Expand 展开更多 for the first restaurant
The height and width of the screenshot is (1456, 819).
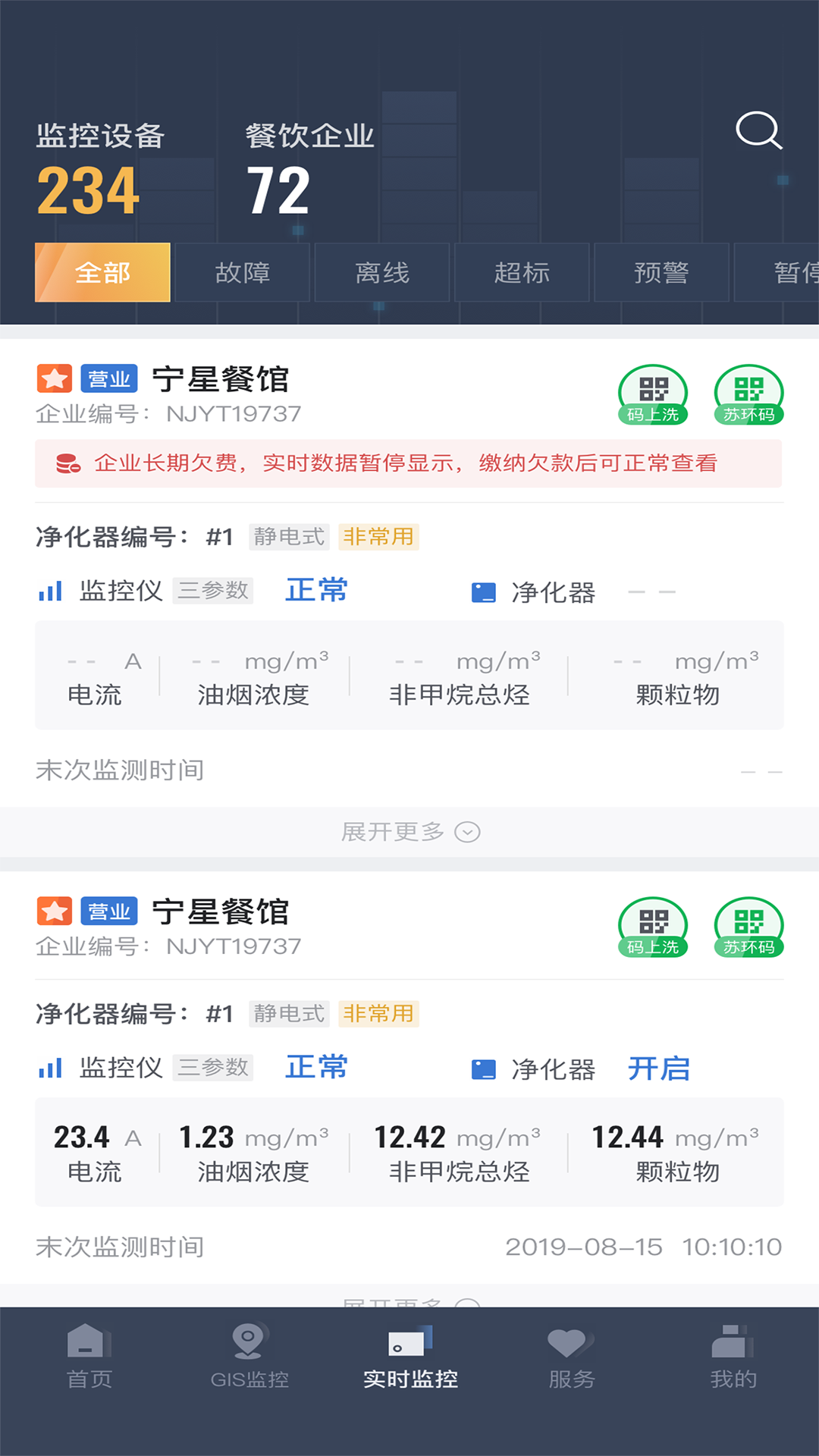click(x=409, y=831)
